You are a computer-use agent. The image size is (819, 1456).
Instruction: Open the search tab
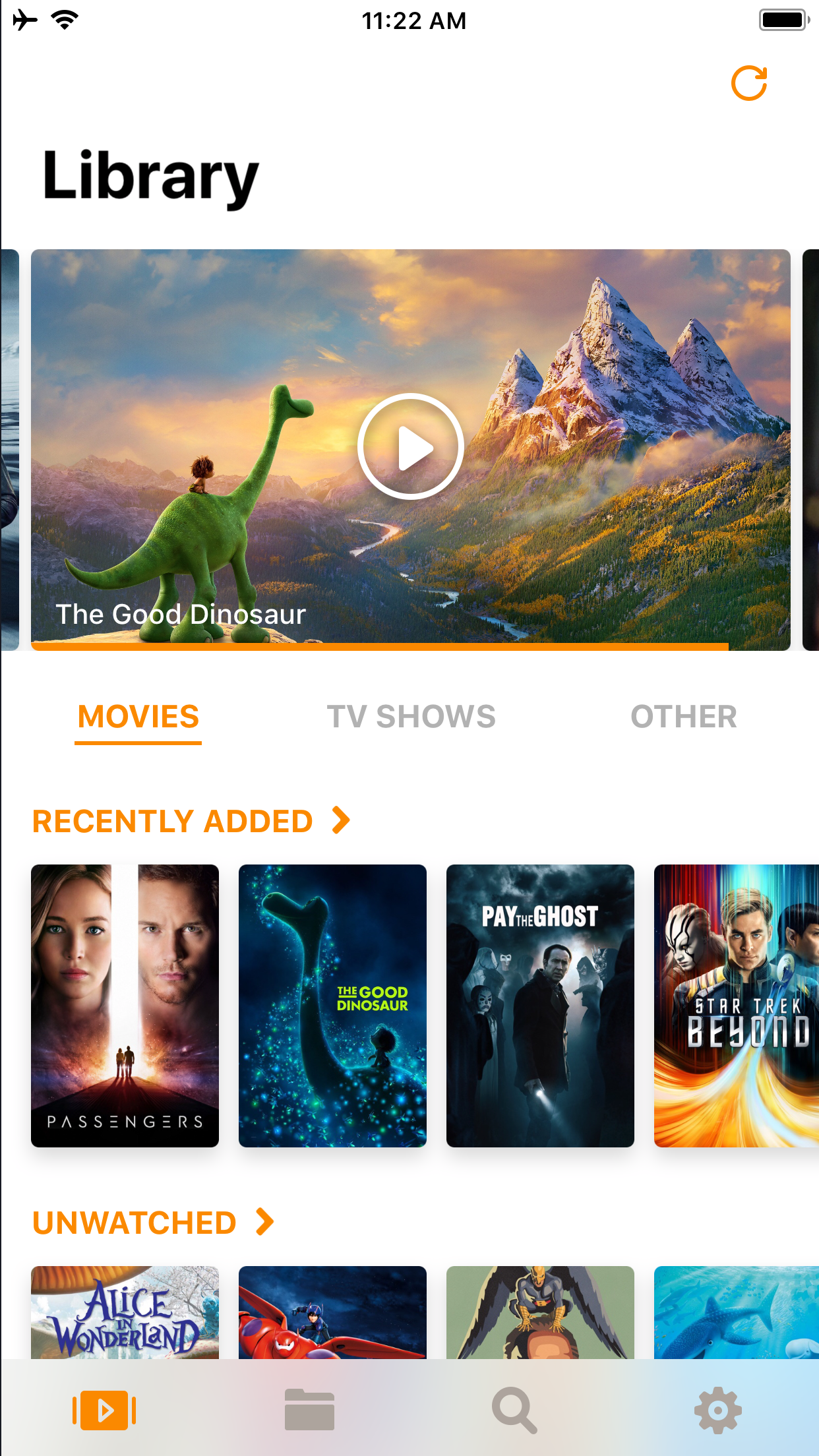tap(514, 1410)
